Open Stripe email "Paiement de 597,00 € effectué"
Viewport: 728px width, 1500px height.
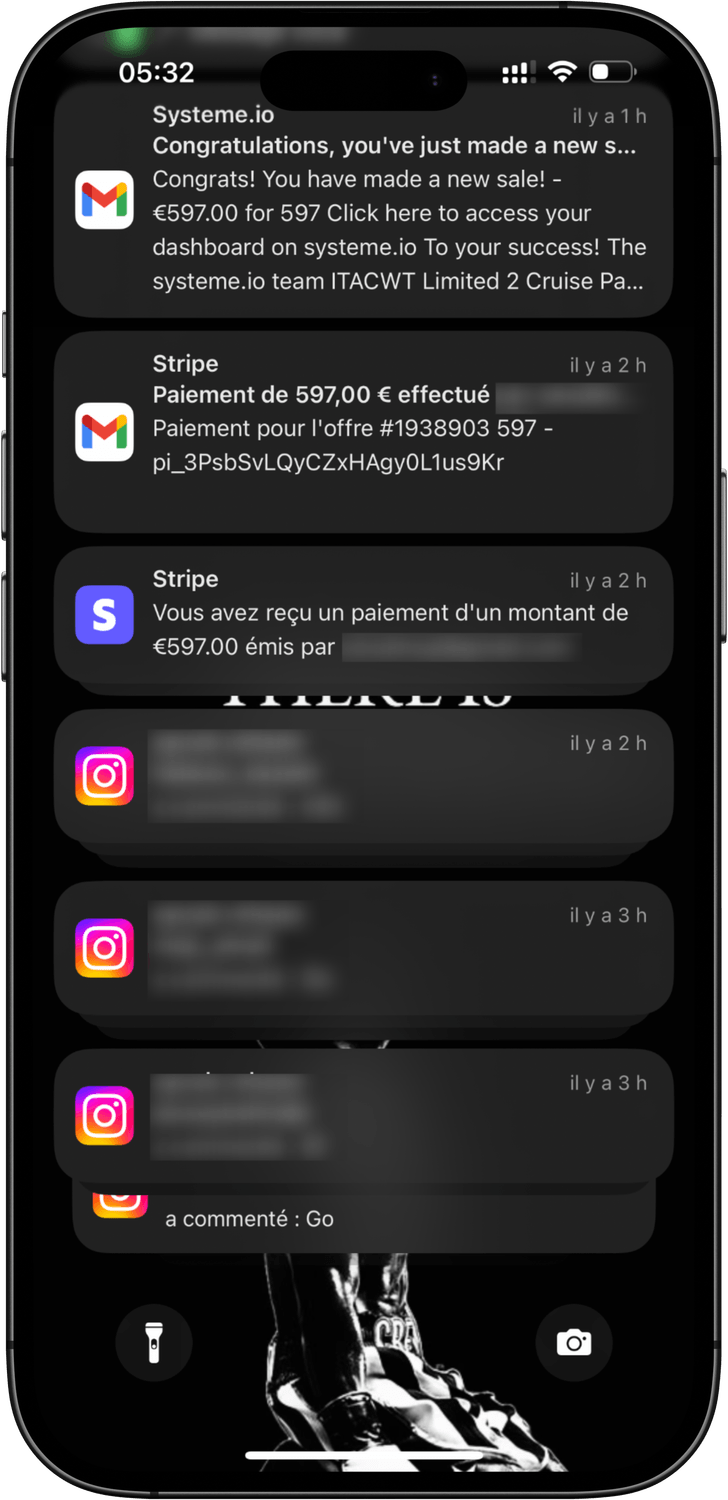point(363,430)
